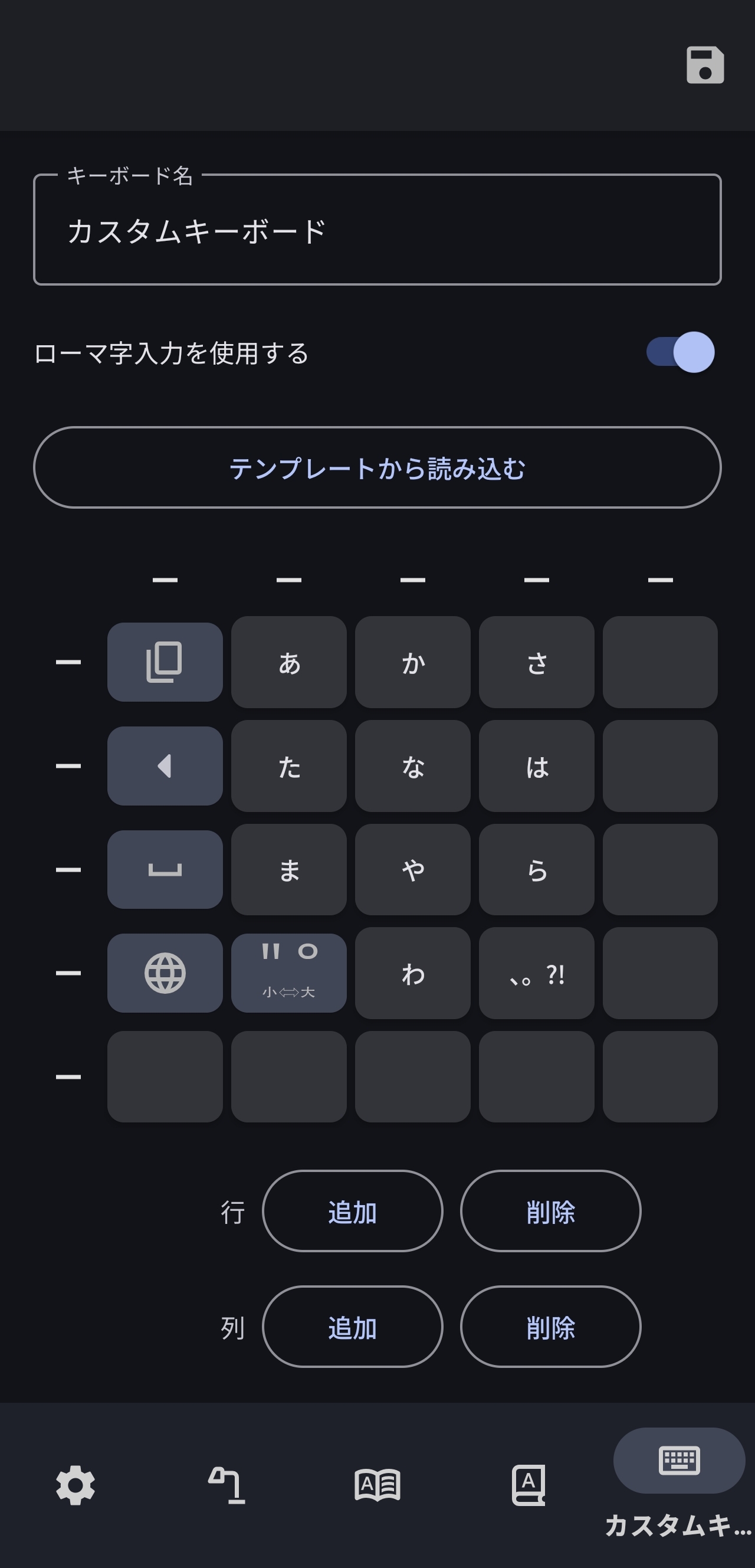Tap the clipboard copy key cell

point(165,662)
